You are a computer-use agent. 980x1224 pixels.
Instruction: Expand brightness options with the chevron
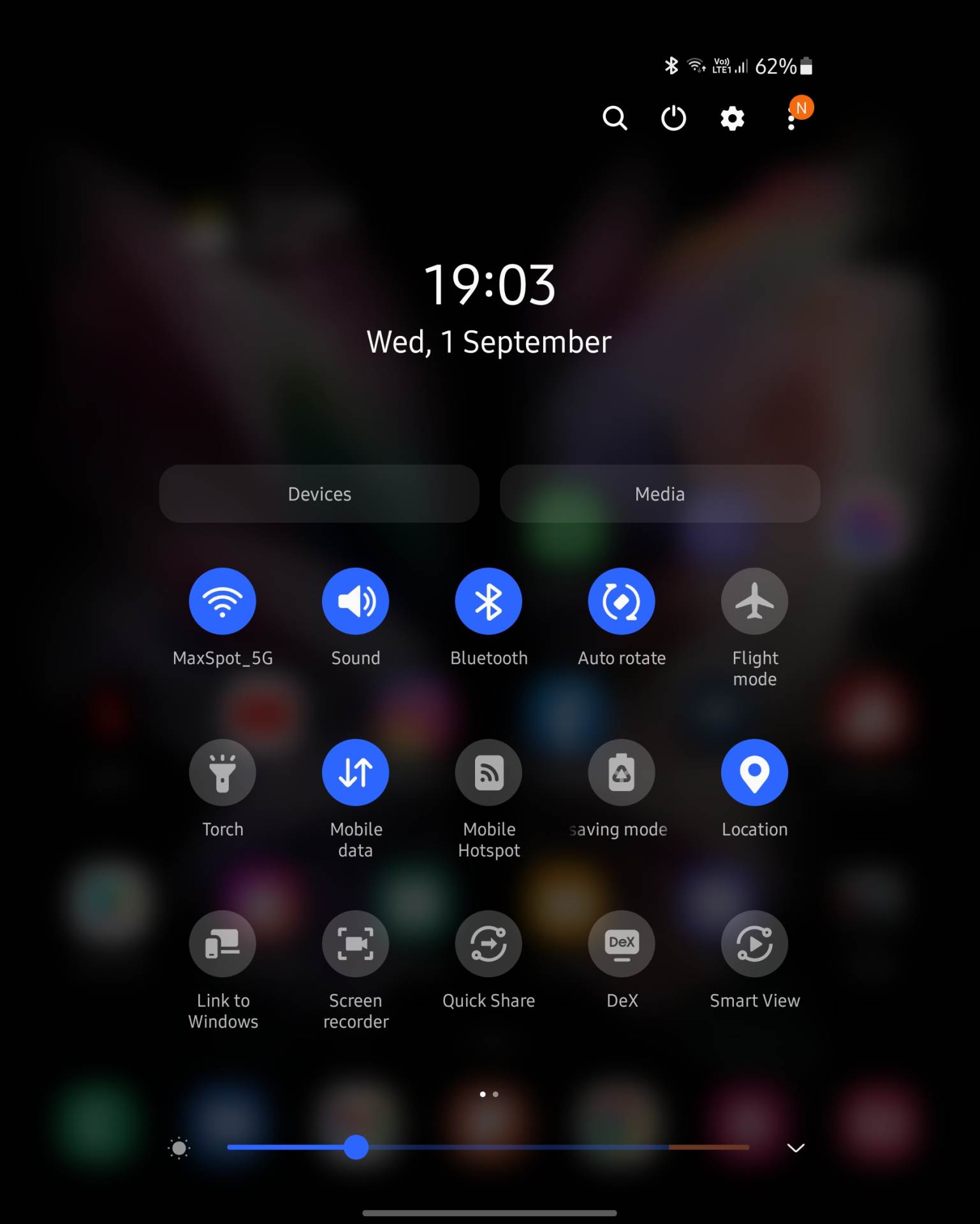pos(795,1148)
